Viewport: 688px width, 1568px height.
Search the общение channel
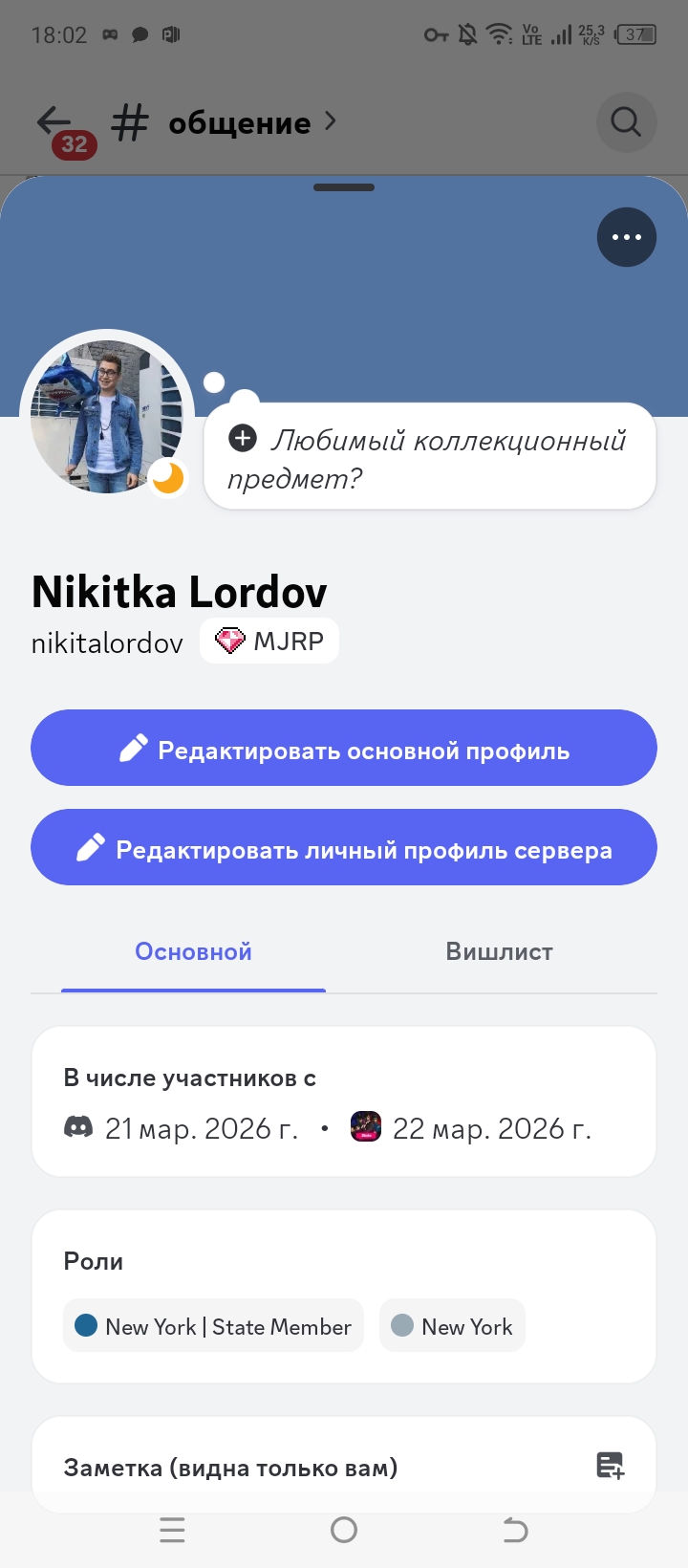click(626, 122)
